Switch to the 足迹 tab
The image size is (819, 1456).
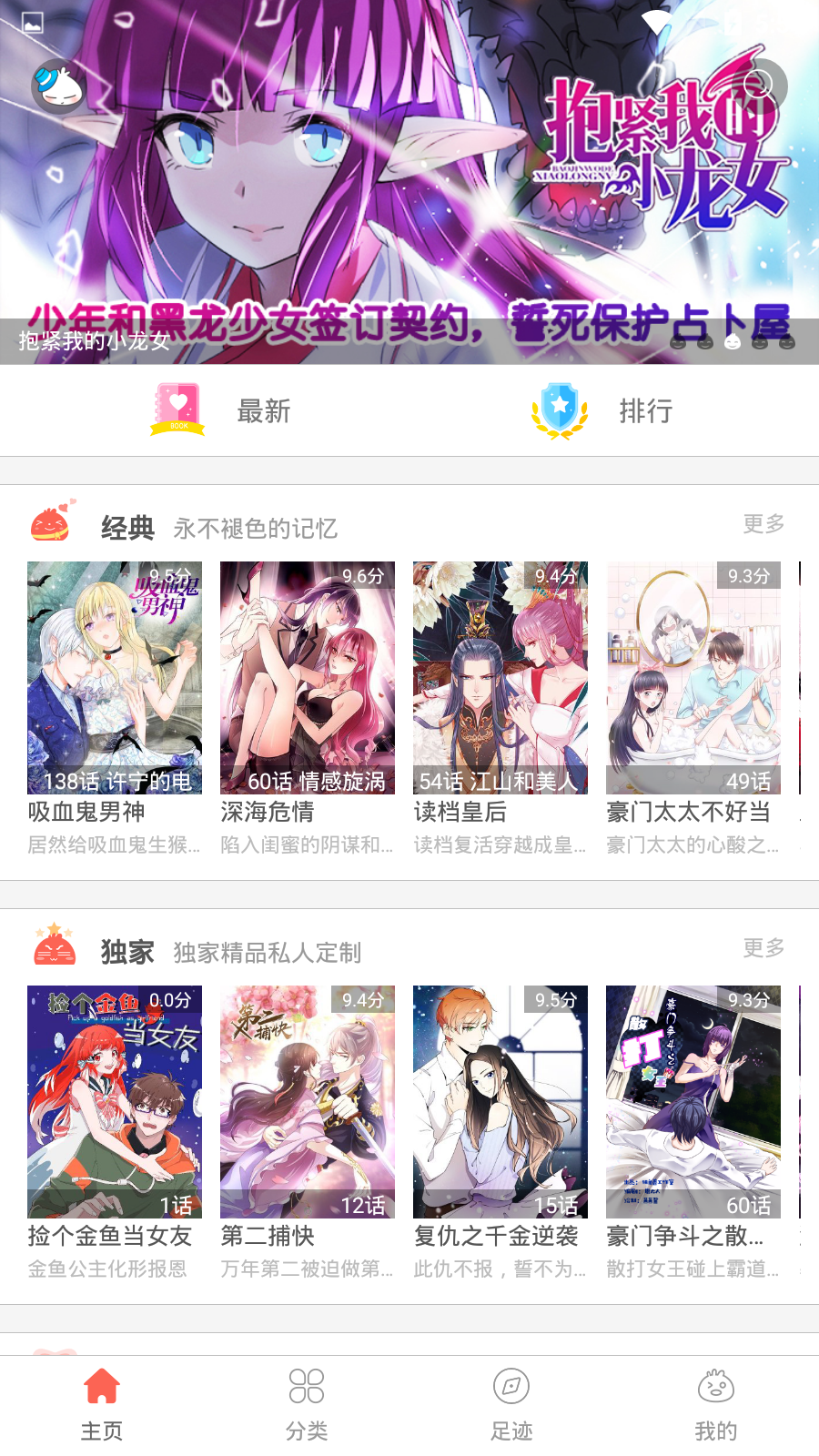click(511, 1405)
